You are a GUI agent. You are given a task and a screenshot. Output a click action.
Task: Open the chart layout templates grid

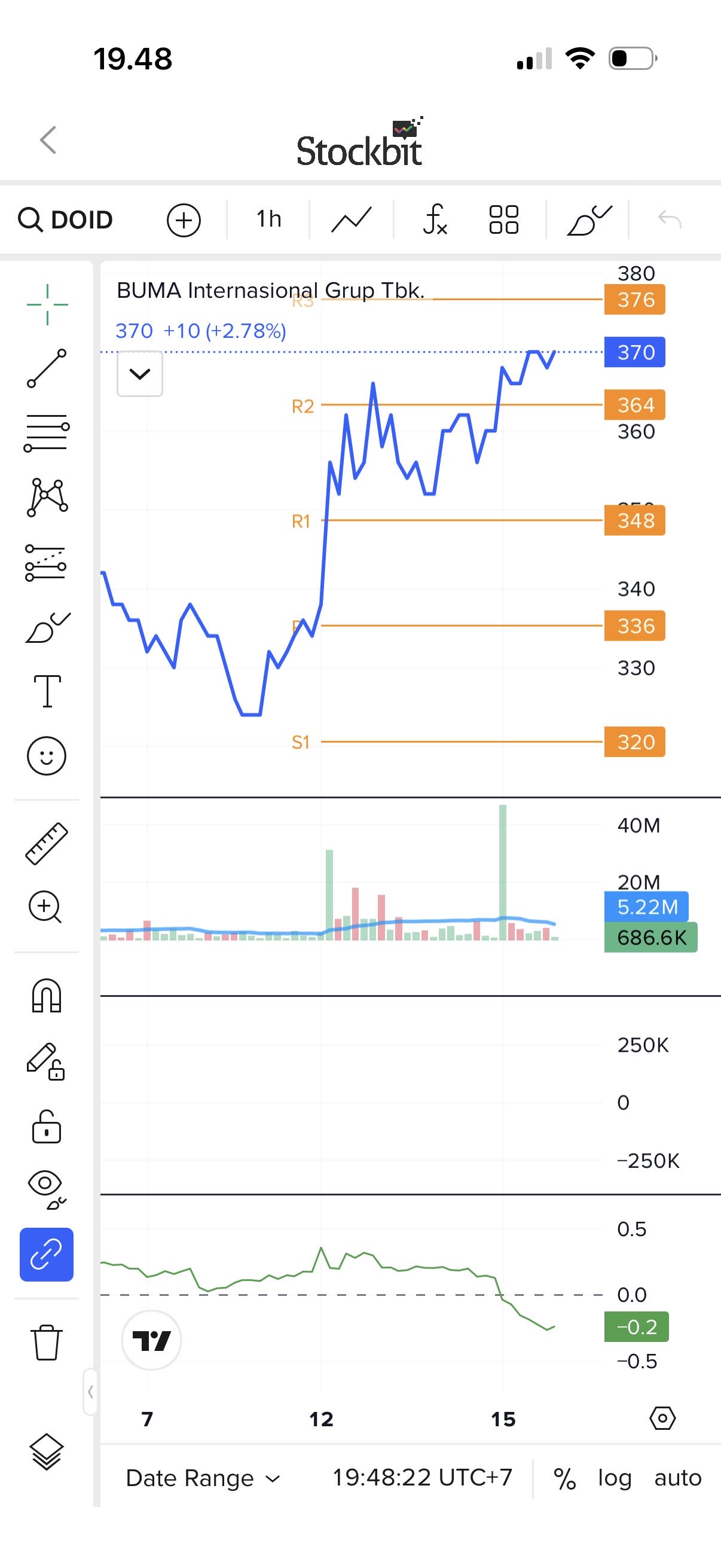[504, 219]
